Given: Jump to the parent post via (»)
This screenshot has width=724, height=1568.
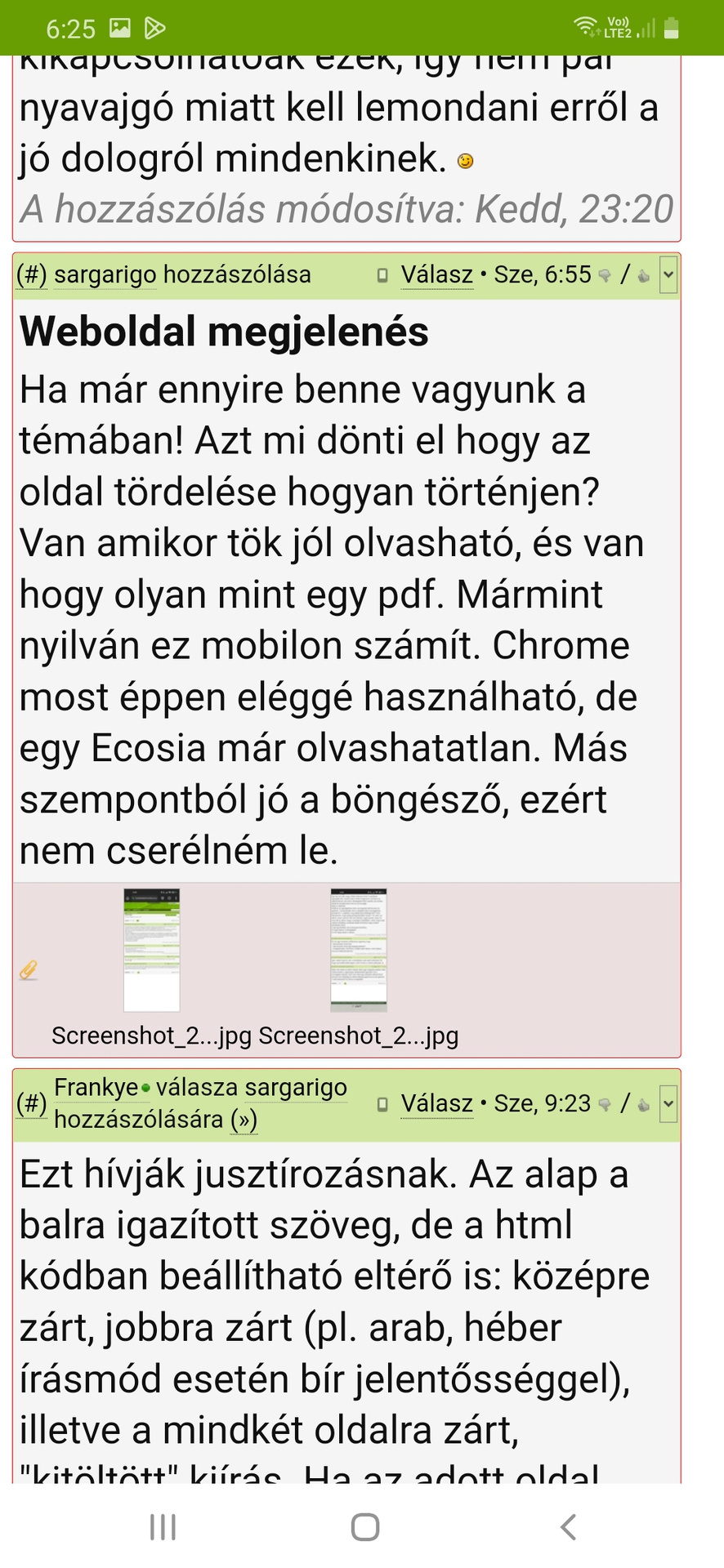Looking at the screenshot, I should coord(244,1120).
